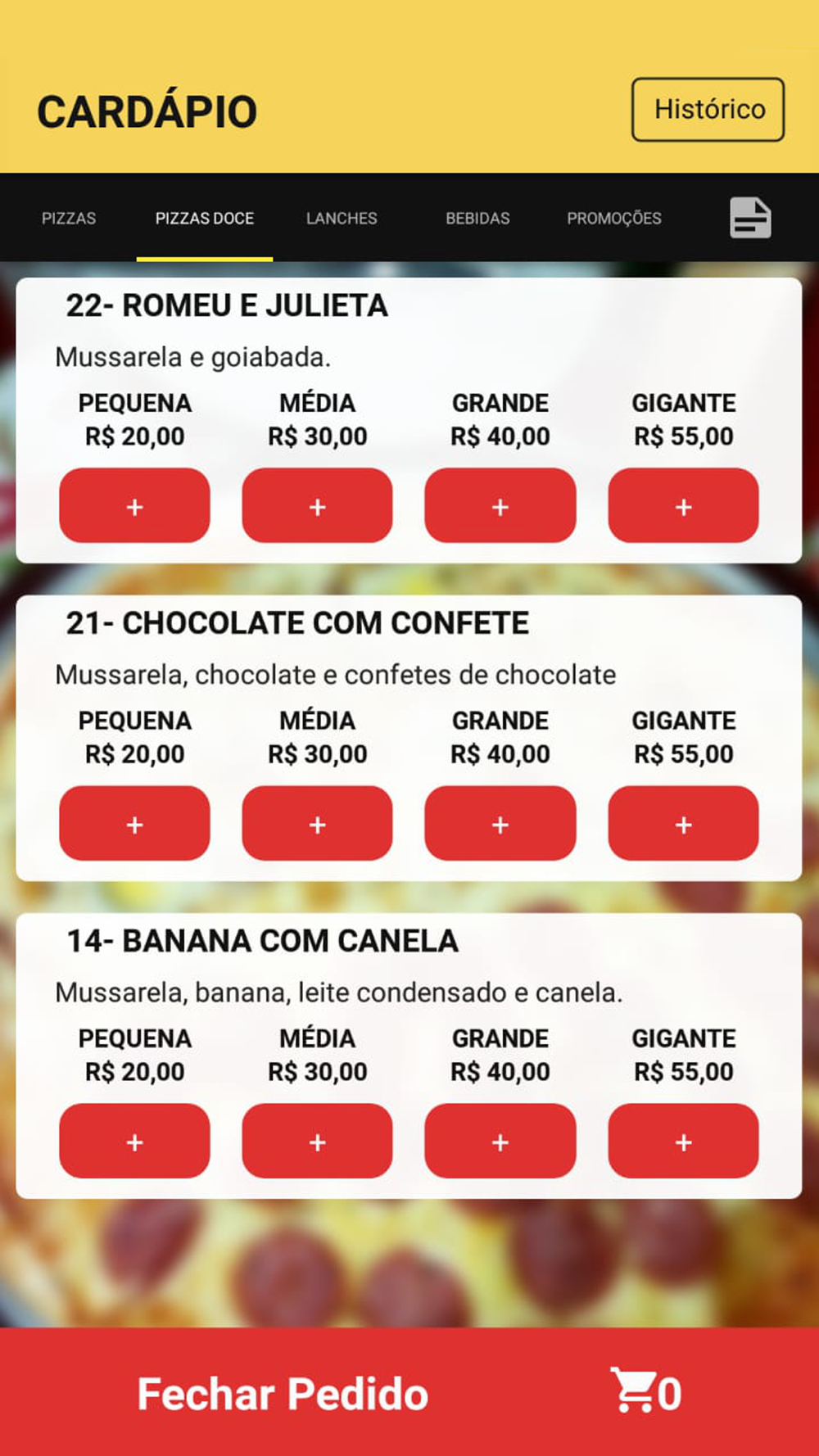Add a pequena Banana com Canela pizza
The image size is (819, 1456).
coord(134,1141)
